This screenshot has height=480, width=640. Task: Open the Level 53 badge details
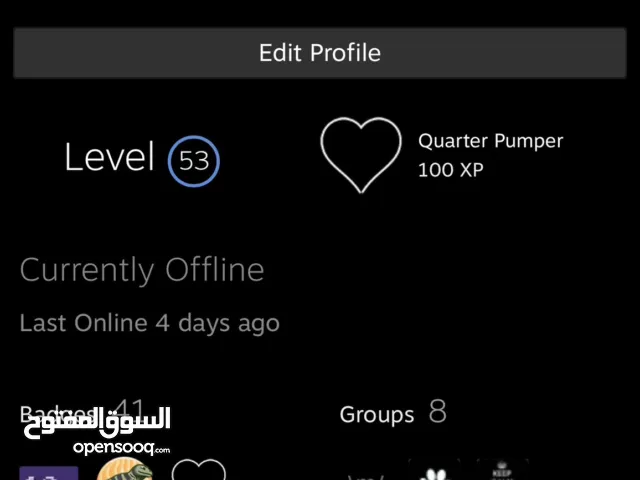point(193,160)
